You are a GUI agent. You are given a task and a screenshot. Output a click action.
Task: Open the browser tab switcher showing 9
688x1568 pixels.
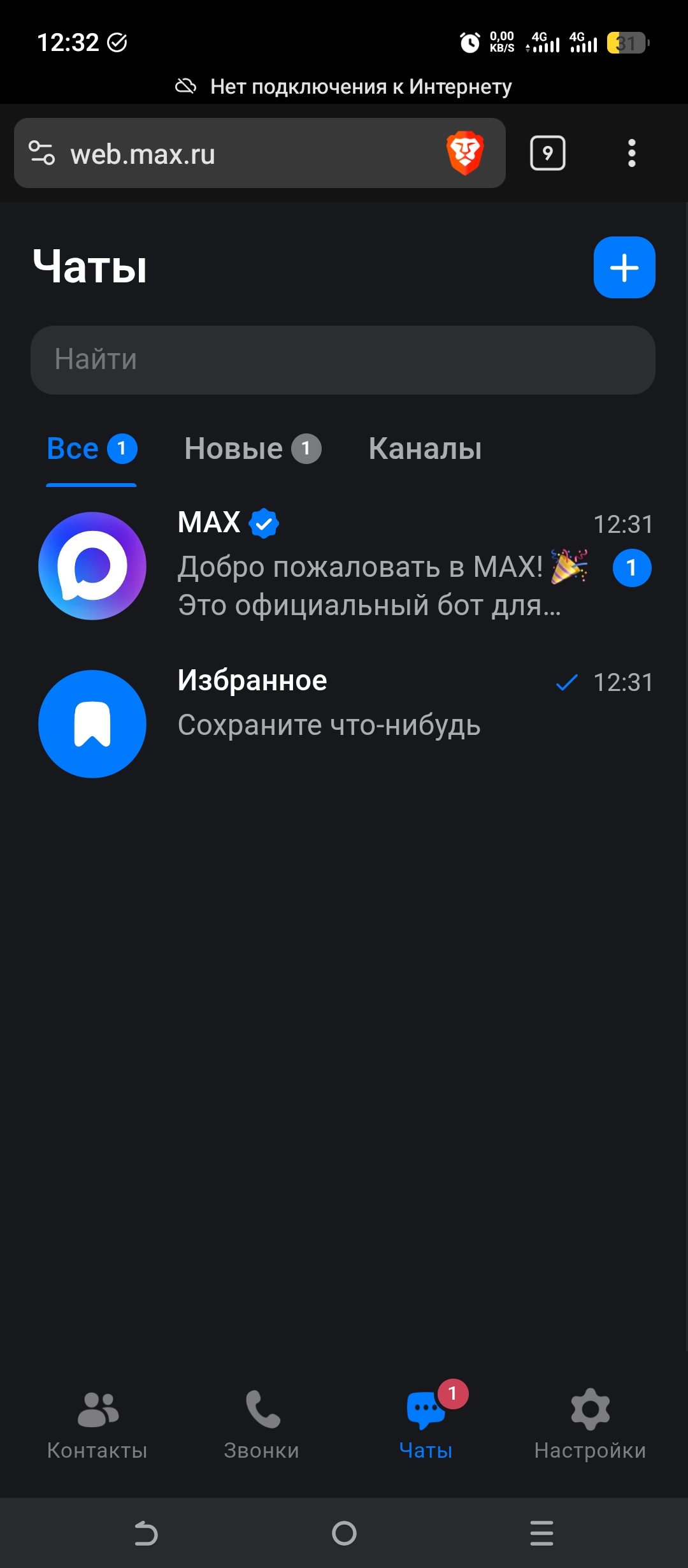pos(548,153)
